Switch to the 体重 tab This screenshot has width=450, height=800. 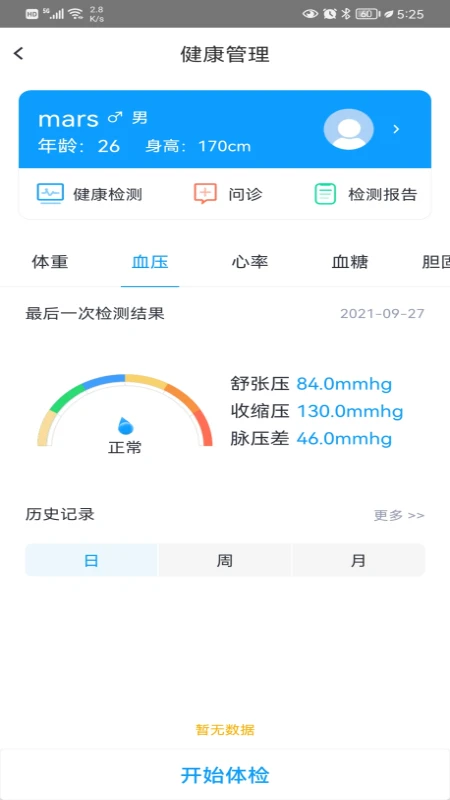(50, 262)
